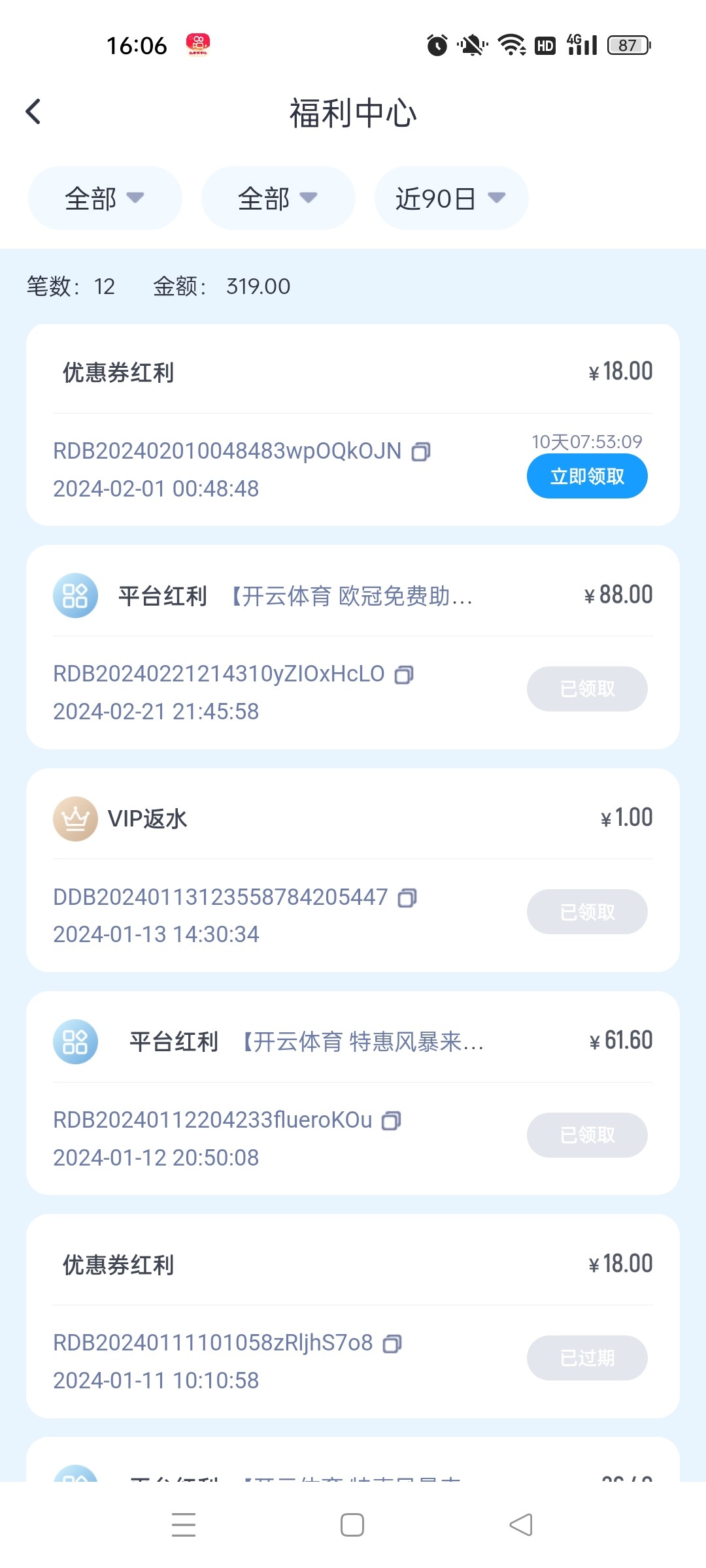This screenshot has width=706, height=1568.
Task: Copy VIP返水 order number DDB20240113123558784205447
Action: coord(407,898)
